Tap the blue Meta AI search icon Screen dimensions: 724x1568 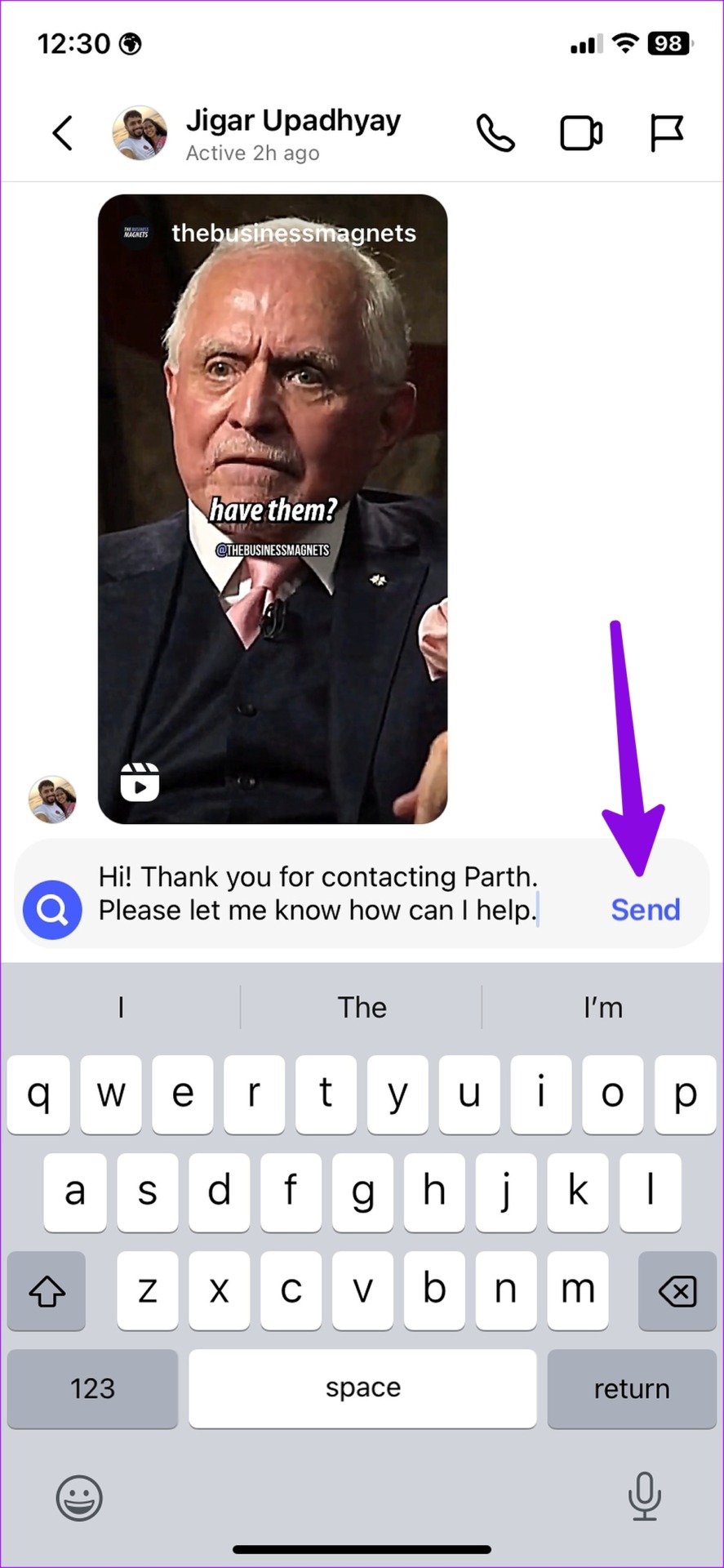(52, 909)
